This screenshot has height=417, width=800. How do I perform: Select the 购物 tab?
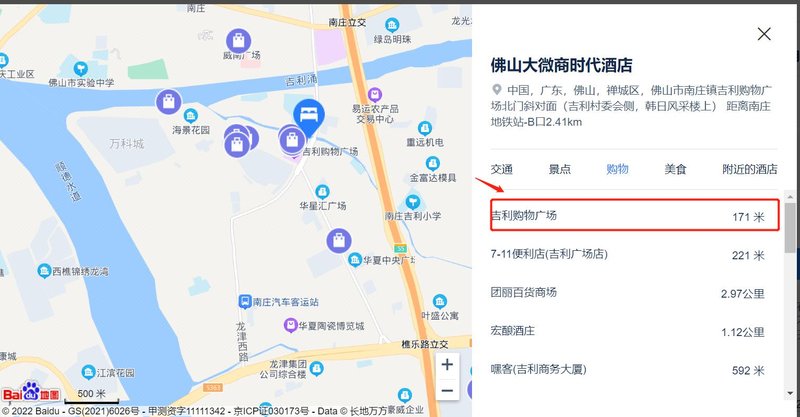618,169
